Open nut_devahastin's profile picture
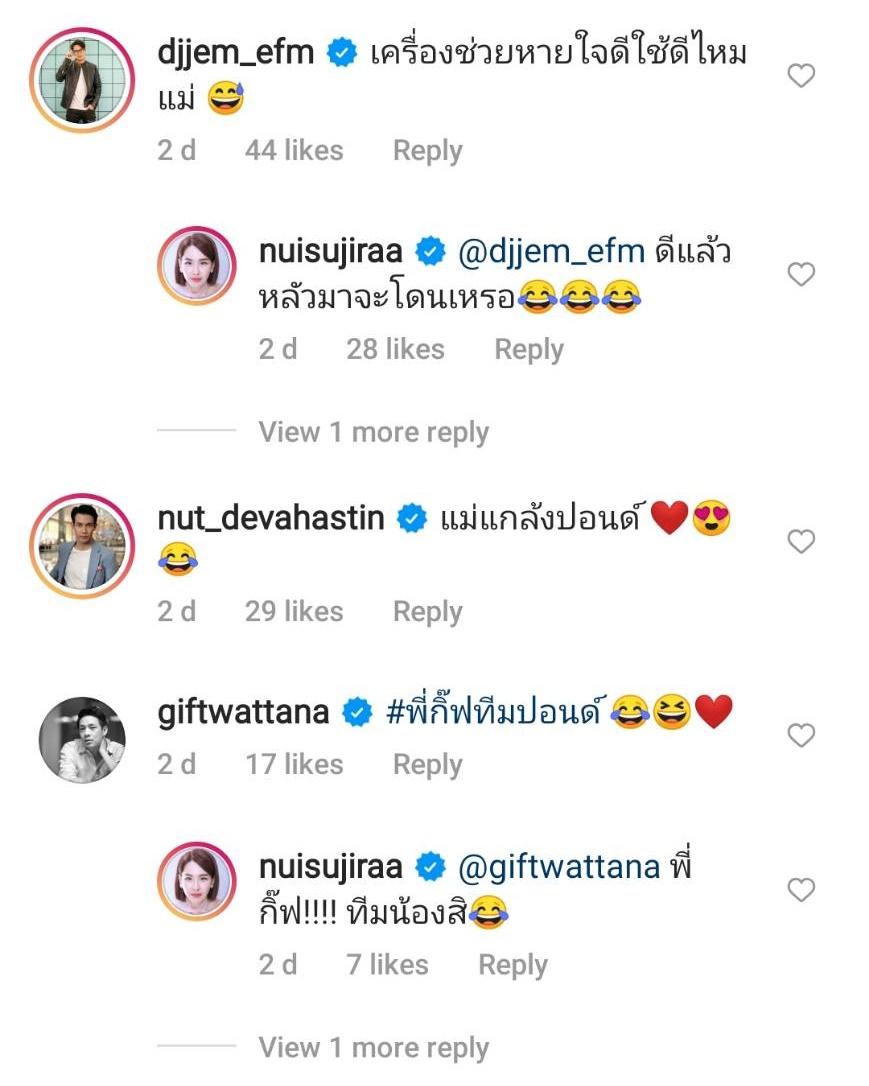This screenshot has width=869, height=1086. coord(81,545)
